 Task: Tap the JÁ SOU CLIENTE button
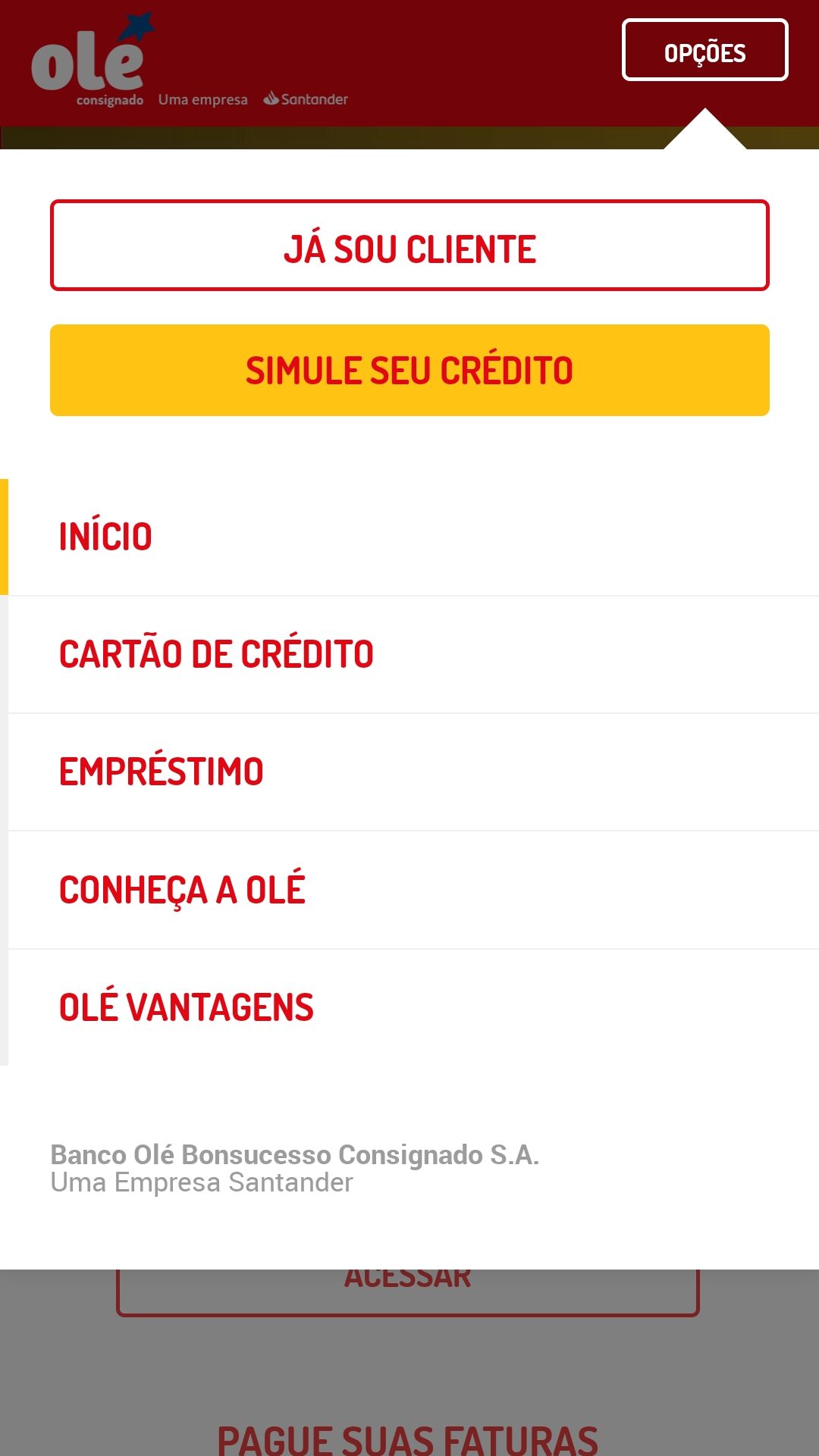click(409, 246)
